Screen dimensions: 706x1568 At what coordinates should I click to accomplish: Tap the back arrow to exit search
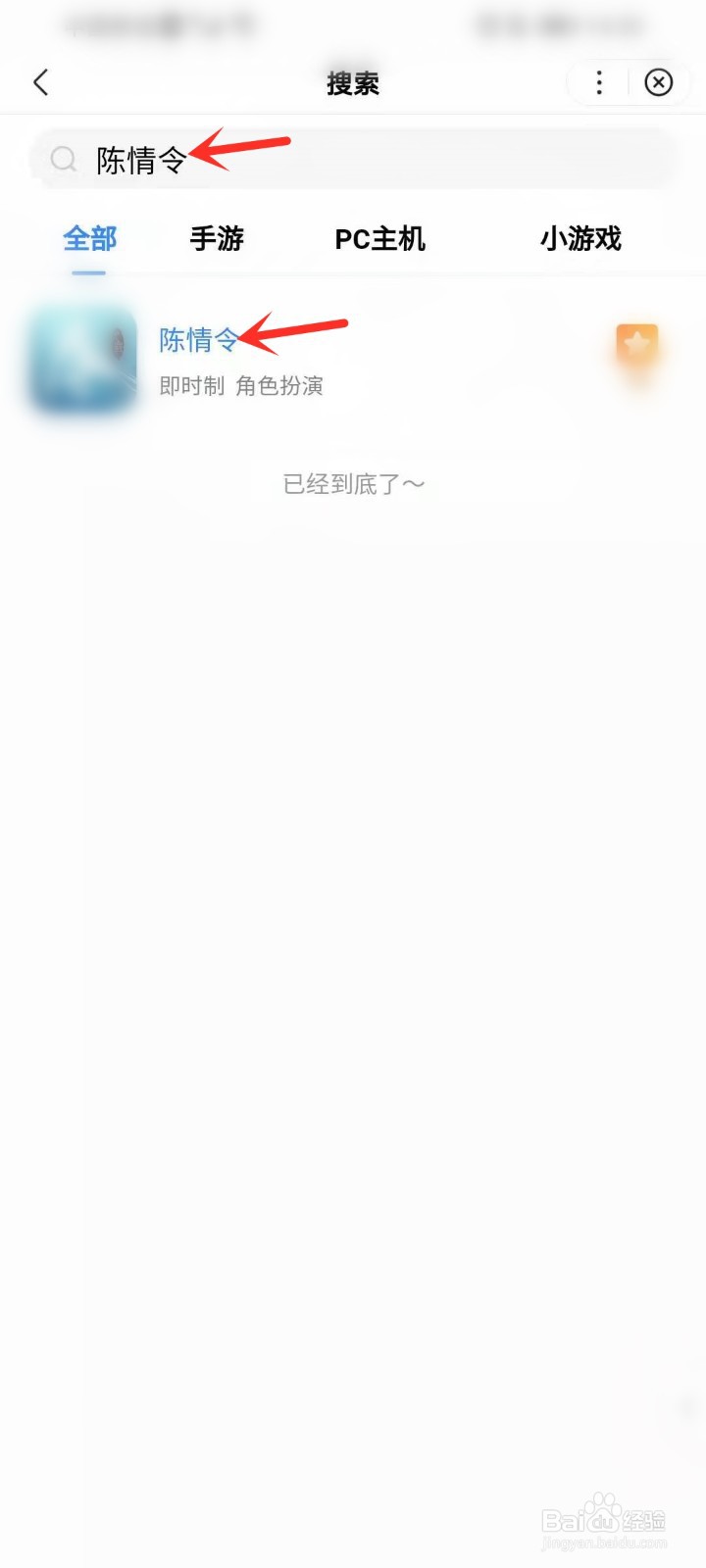pyautogui.click(x=40, y=82)
